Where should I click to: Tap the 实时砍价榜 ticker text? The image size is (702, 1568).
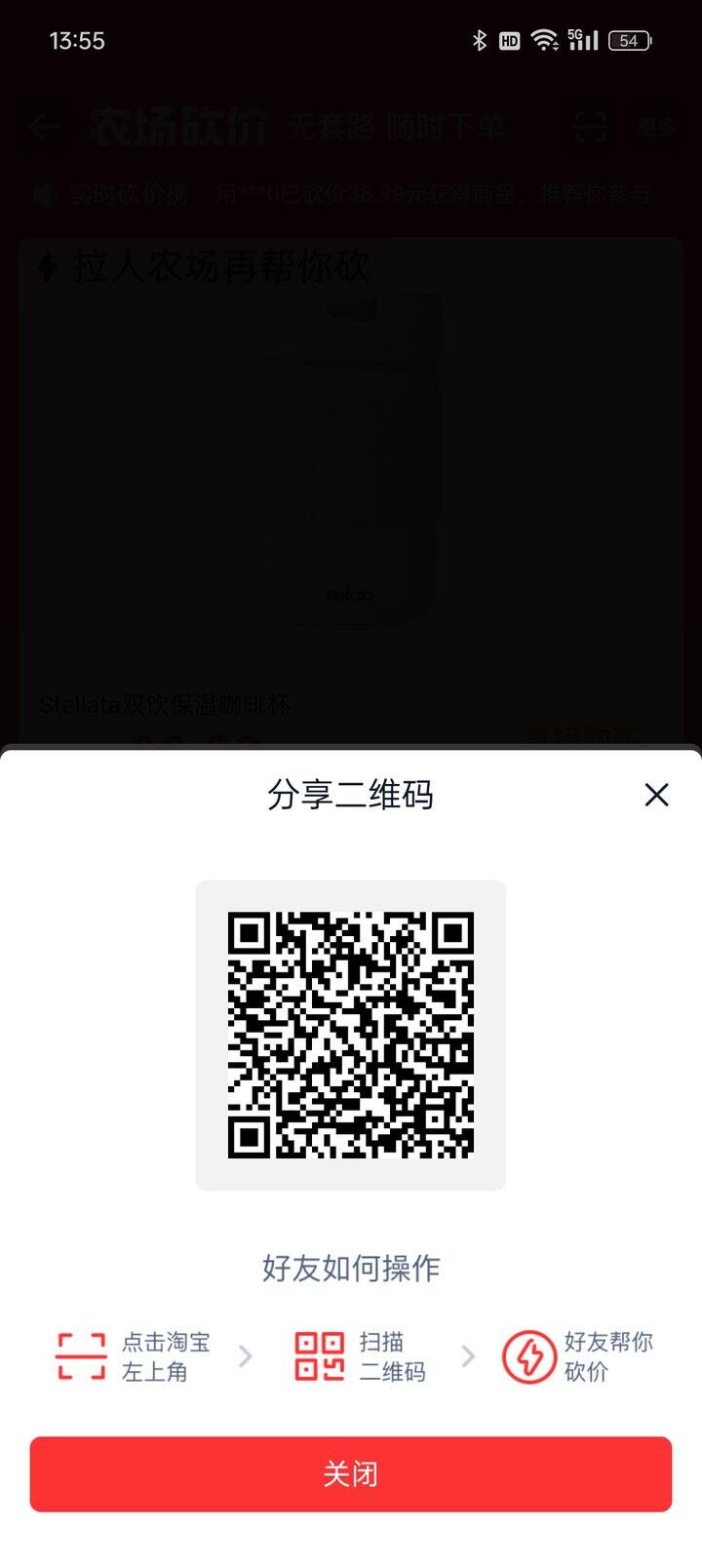(125, 194)
